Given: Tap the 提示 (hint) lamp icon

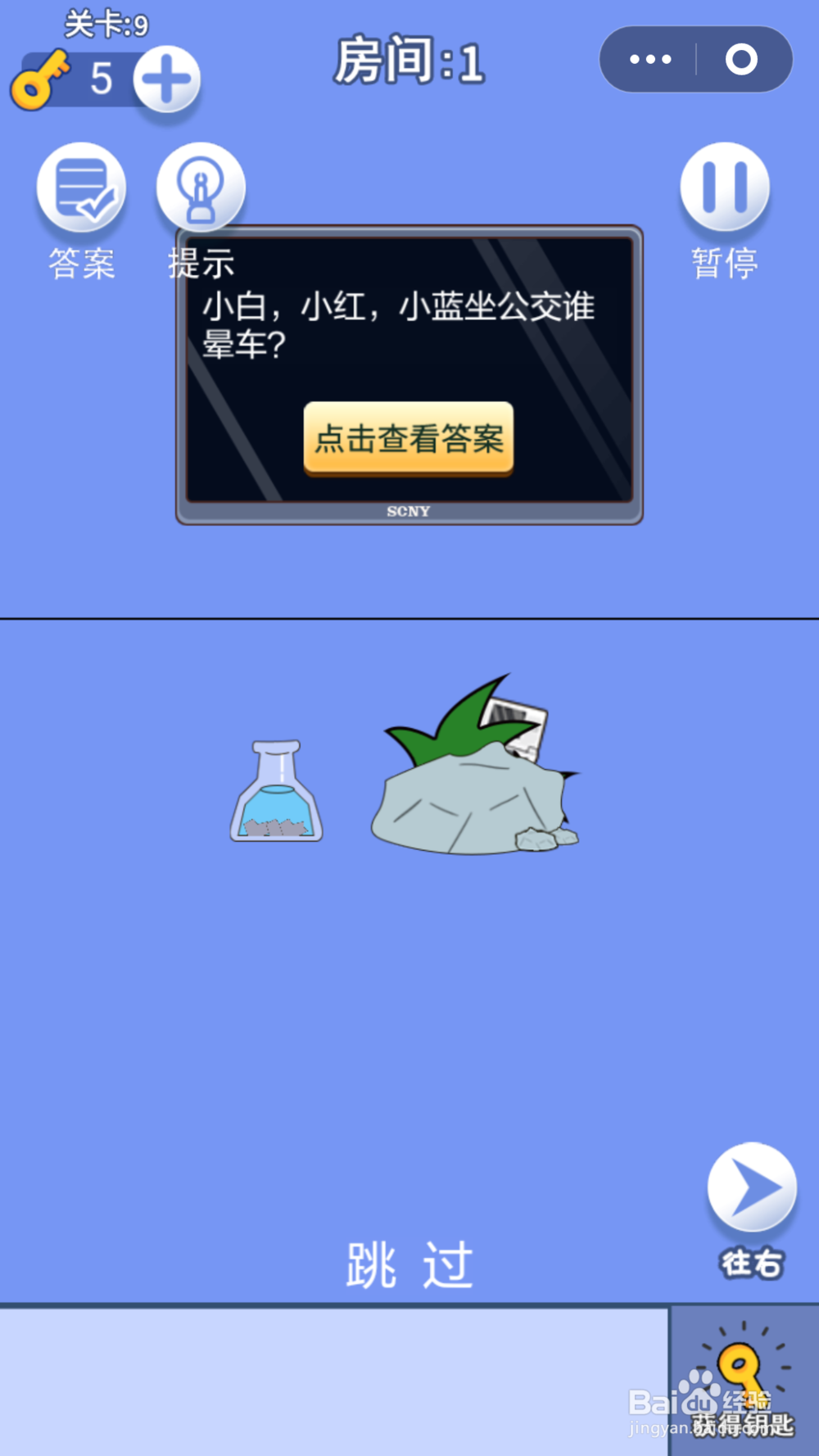Looking at the screenshot, I should [200, 187].
